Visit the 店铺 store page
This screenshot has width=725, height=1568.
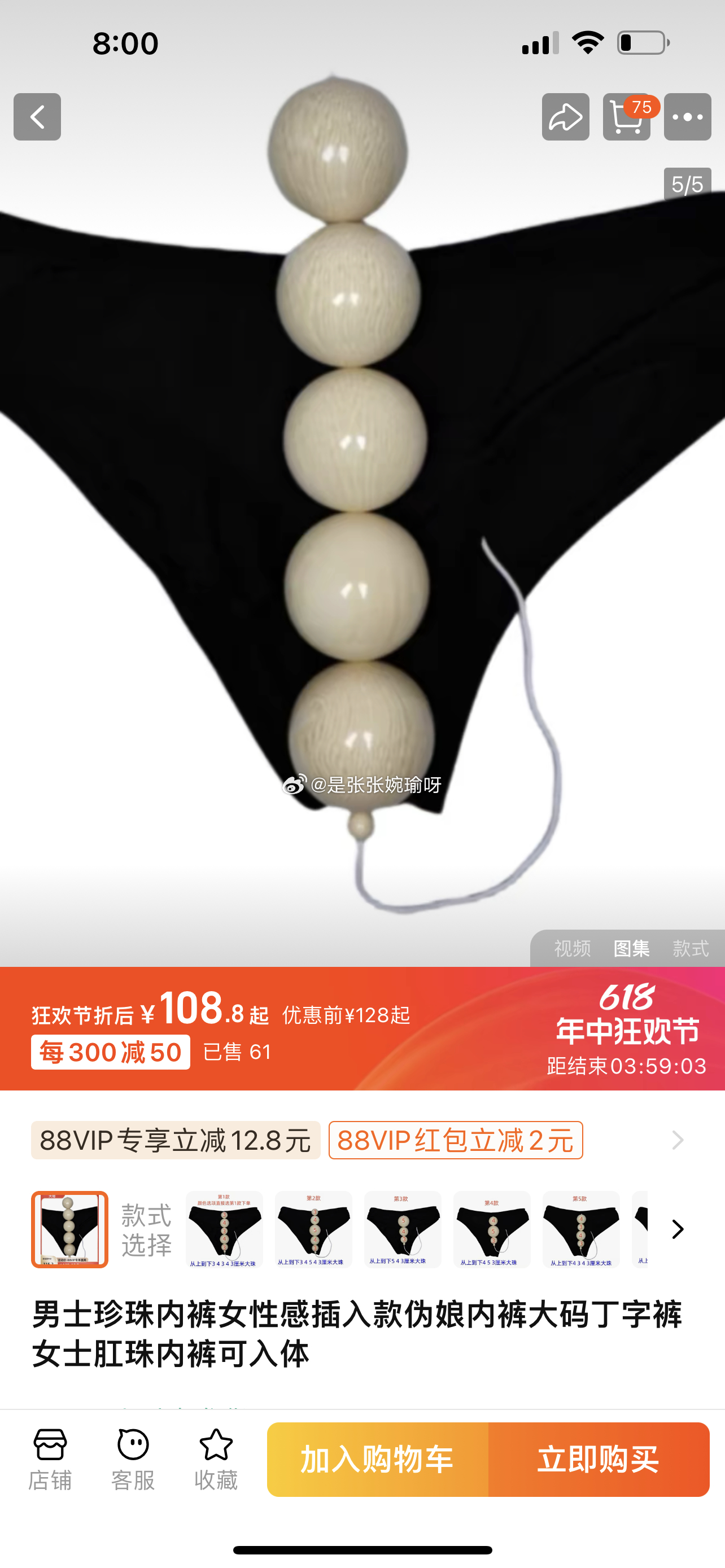[50, 1459]
